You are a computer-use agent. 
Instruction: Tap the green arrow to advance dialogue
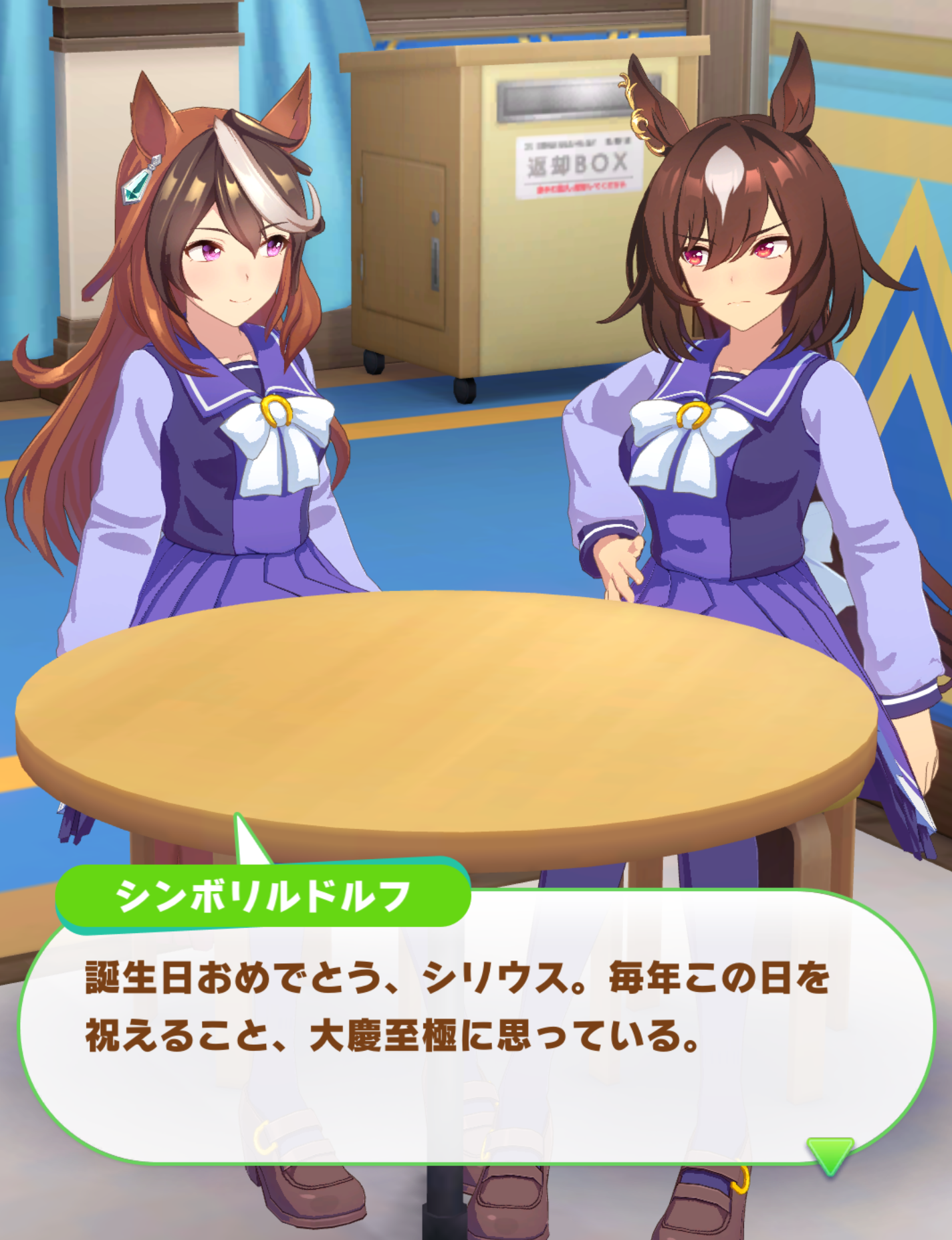[830, 1154]
